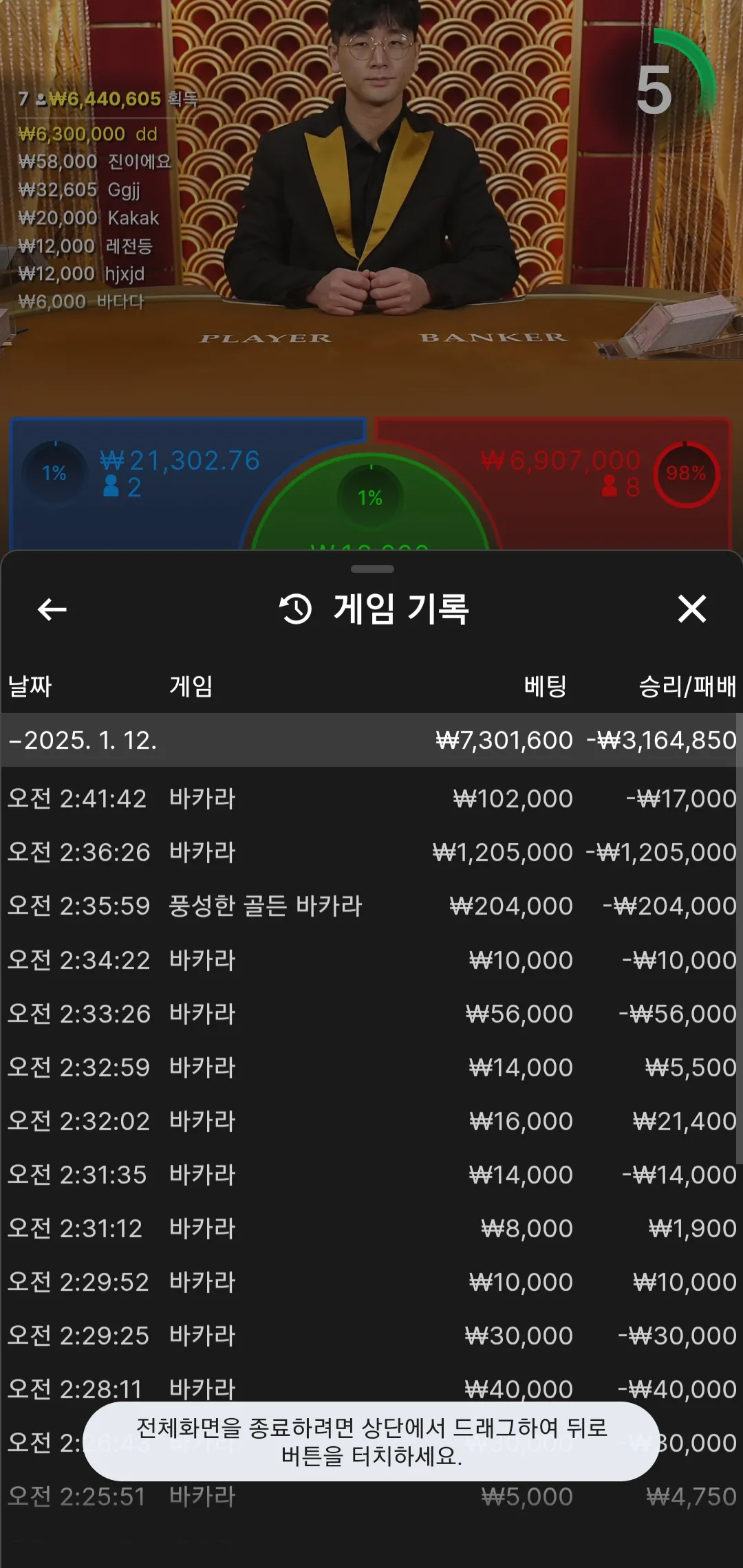View details of the 오전 2:29:52 game
This screenshot has height=1568, width=743.
[x=371, y=1281]
